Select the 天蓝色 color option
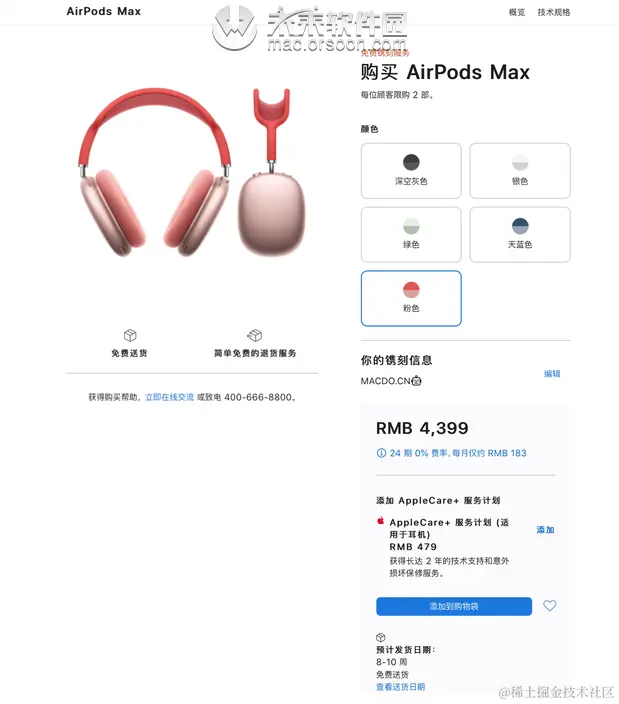 (x=520, y=234)
